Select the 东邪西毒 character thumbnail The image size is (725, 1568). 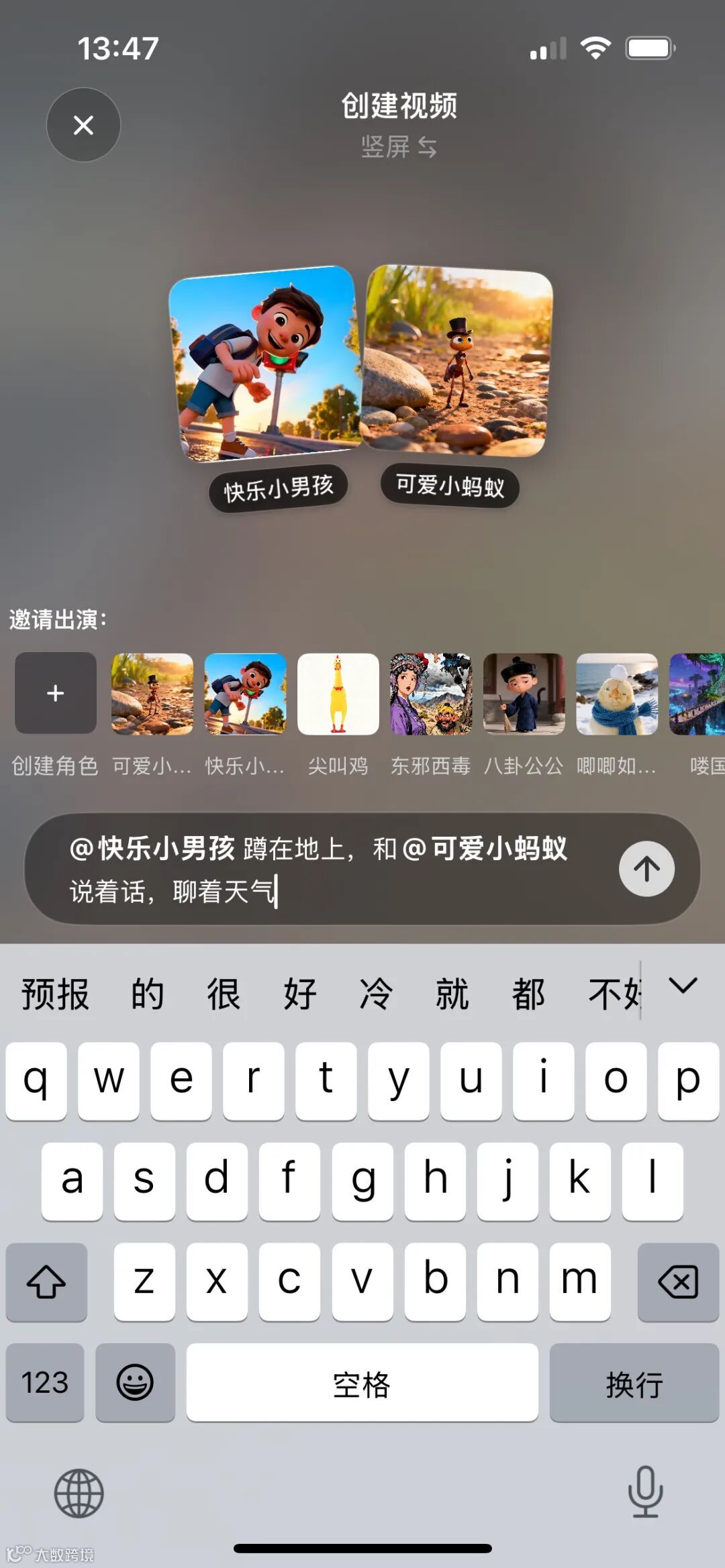[431, 694]
